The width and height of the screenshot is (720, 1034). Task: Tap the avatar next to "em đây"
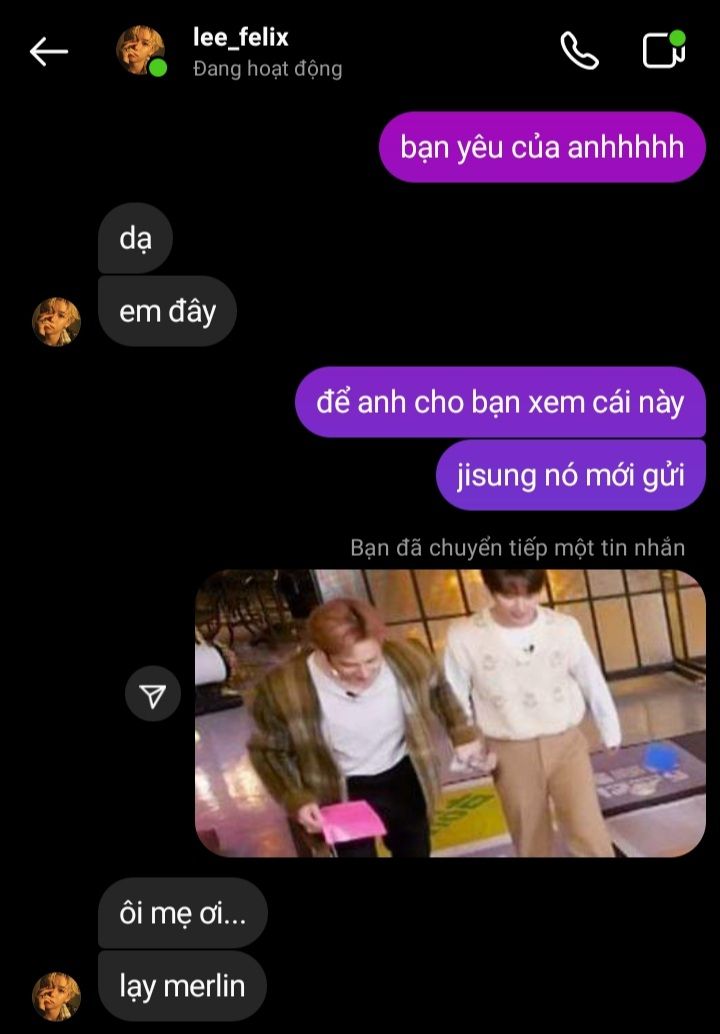(x=56, y=322)
